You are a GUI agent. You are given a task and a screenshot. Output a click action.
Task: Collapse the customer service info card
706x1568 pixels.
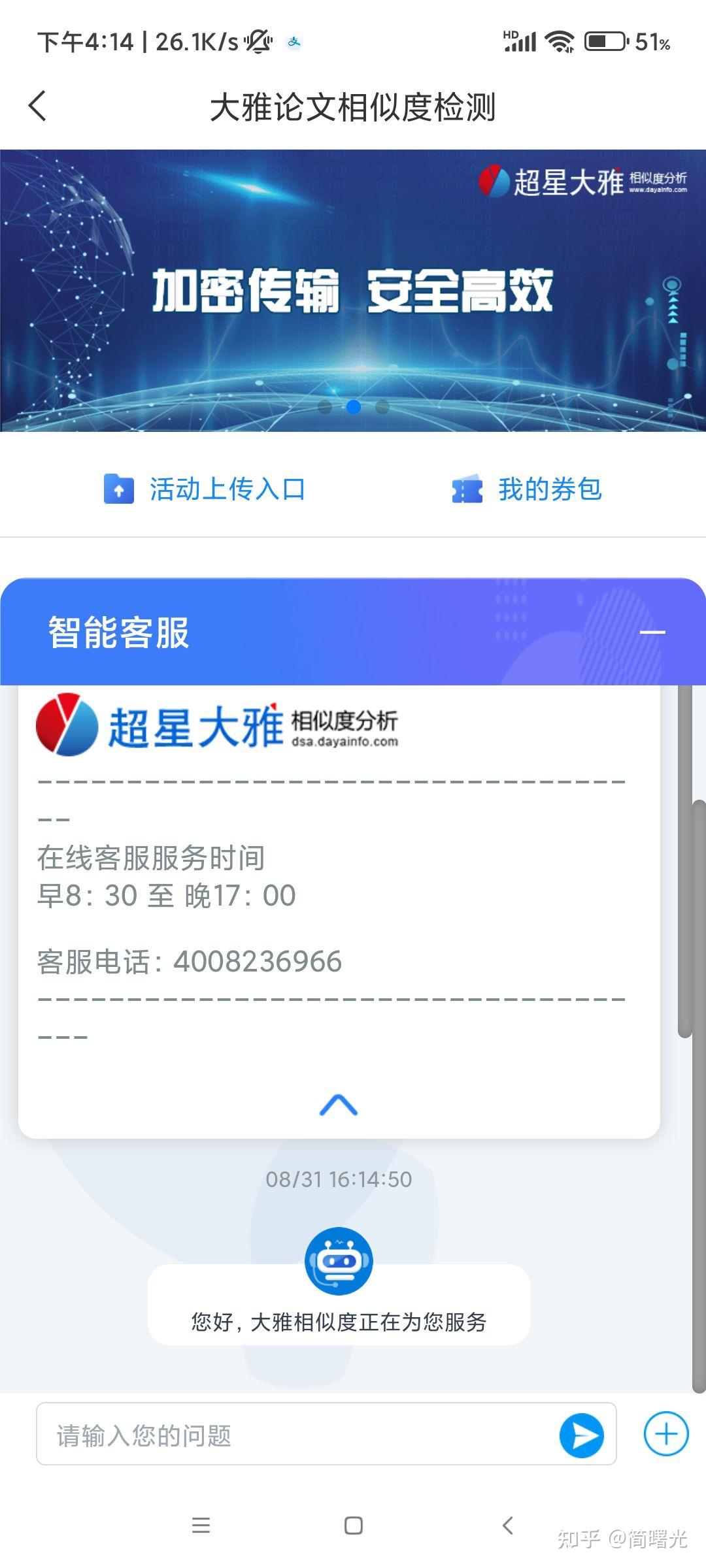[338, 1104]
